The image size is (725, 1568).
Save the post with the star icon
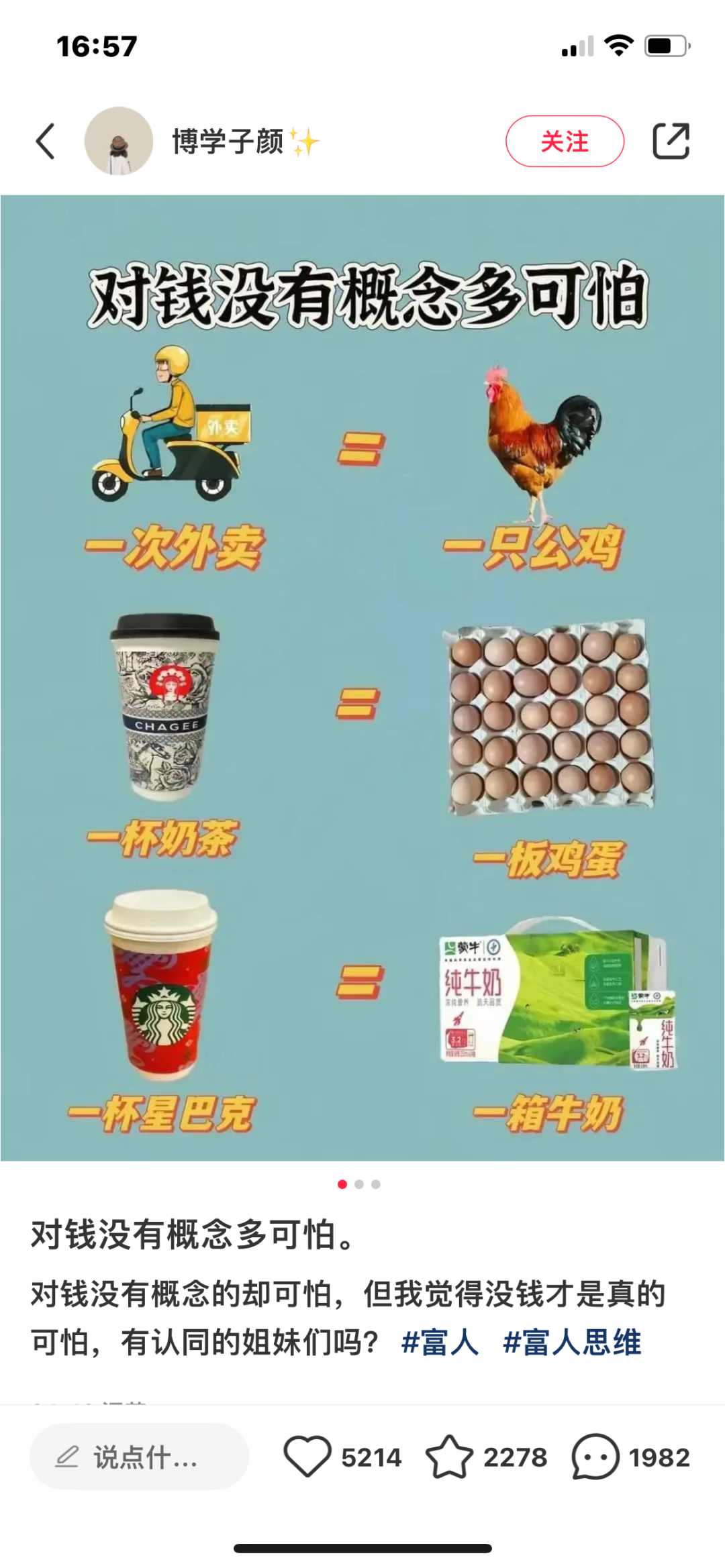449,1457
